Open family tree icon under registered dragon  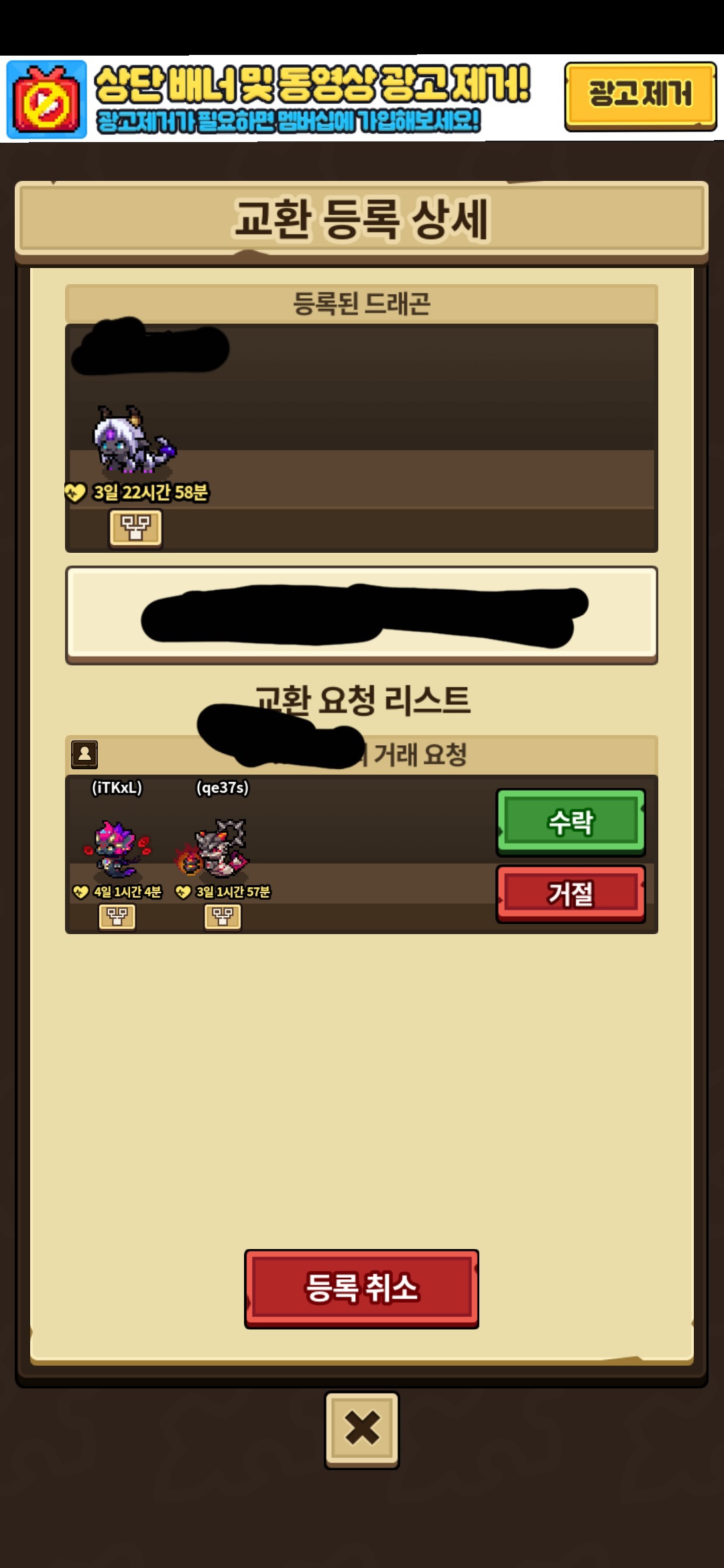point(135,528)
